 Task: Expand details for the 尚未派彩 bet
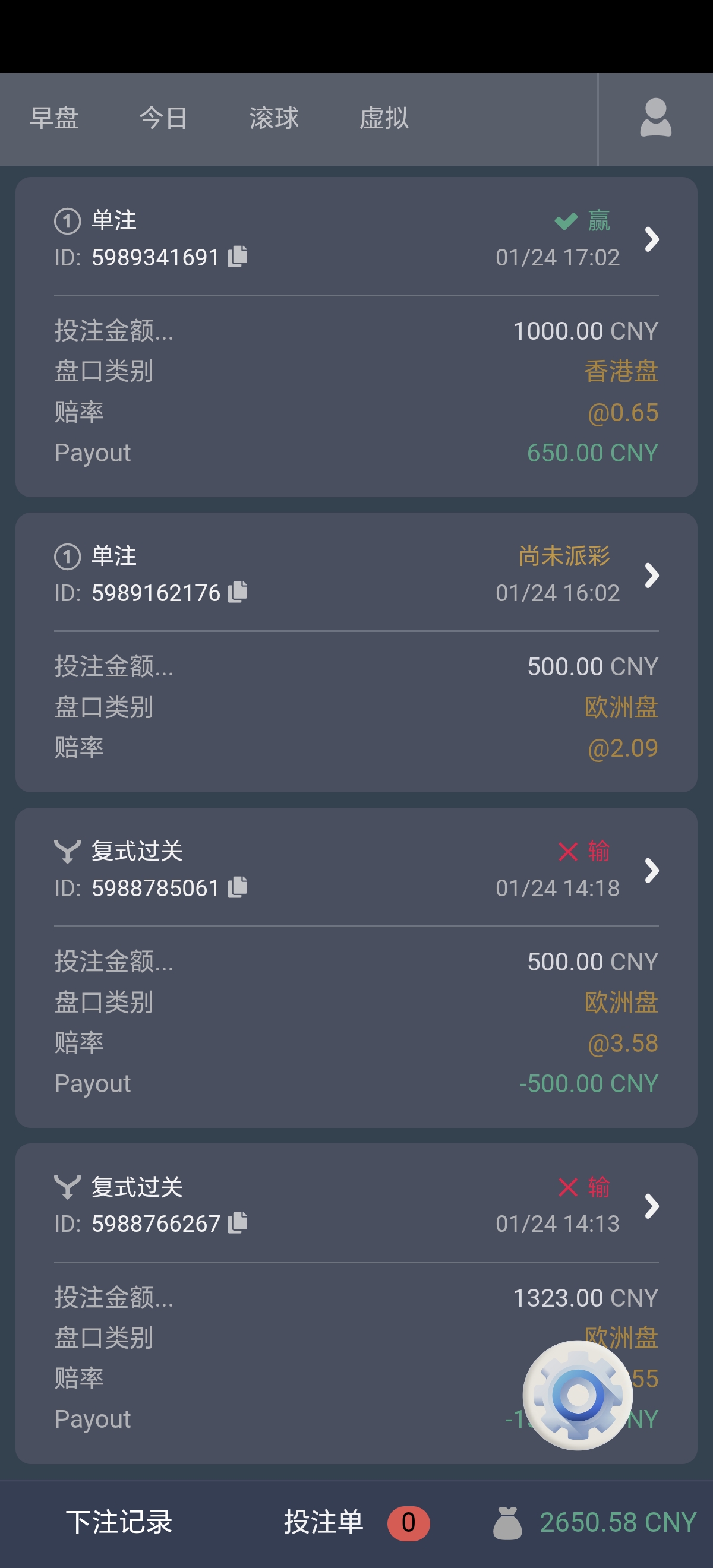coord(652,575)
